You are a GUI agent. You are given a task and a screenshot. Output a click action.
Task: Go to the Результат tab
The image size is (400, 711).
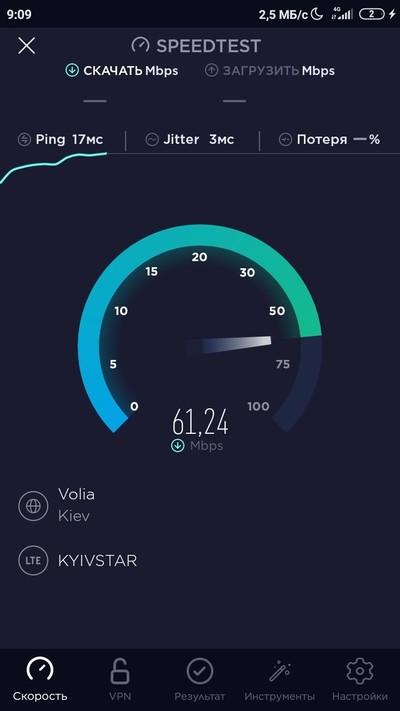[x=200, y=679]
